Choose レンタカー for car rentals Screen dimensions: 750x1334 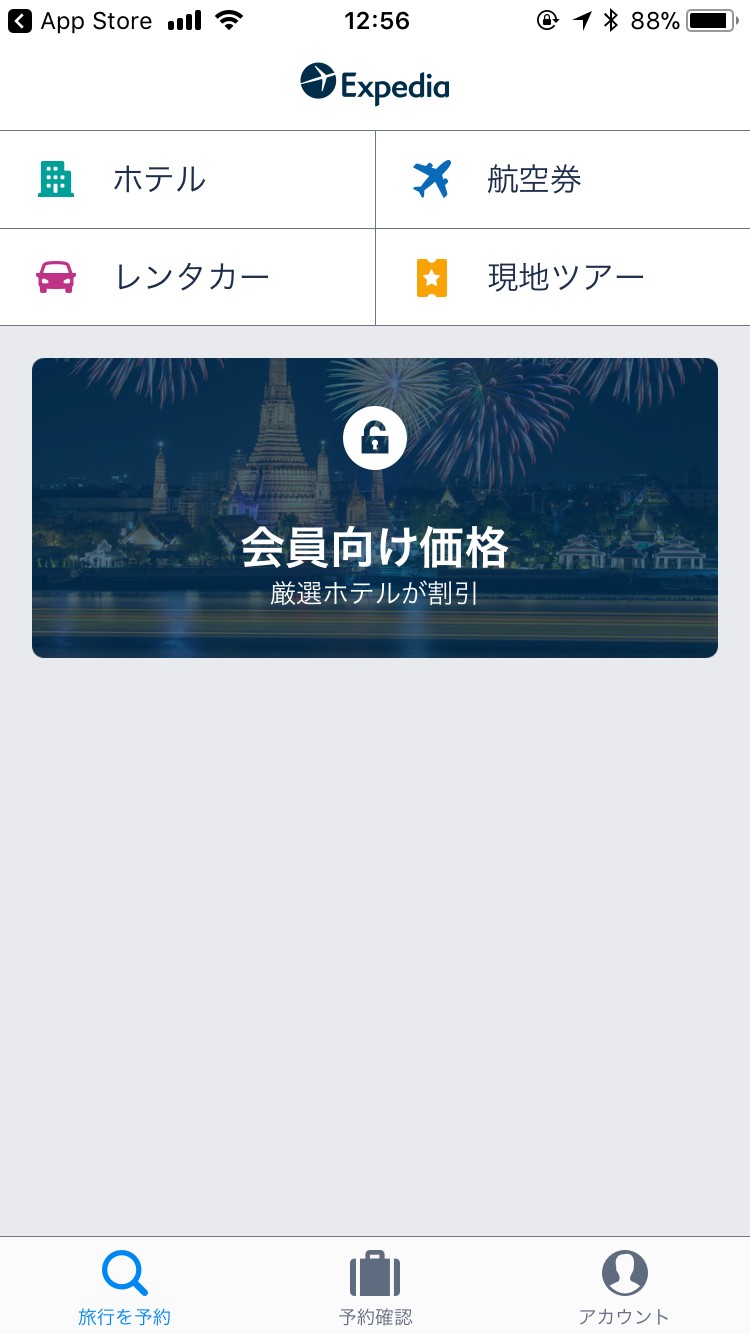click(187, 277)
